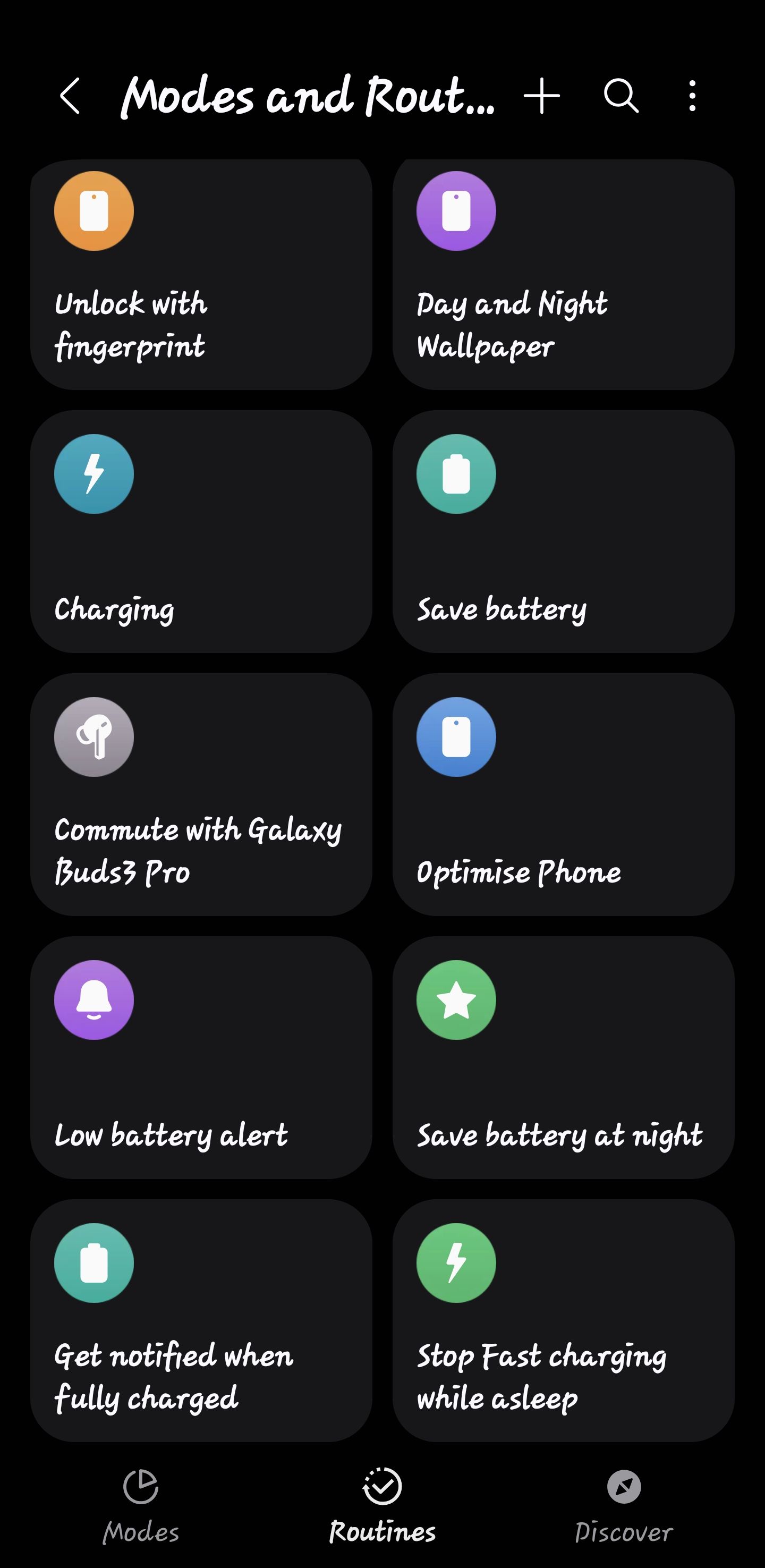
Task: Select the earbud icon for Commute with Galaxy Buds3 Pro
Action: tap(93, 736)
